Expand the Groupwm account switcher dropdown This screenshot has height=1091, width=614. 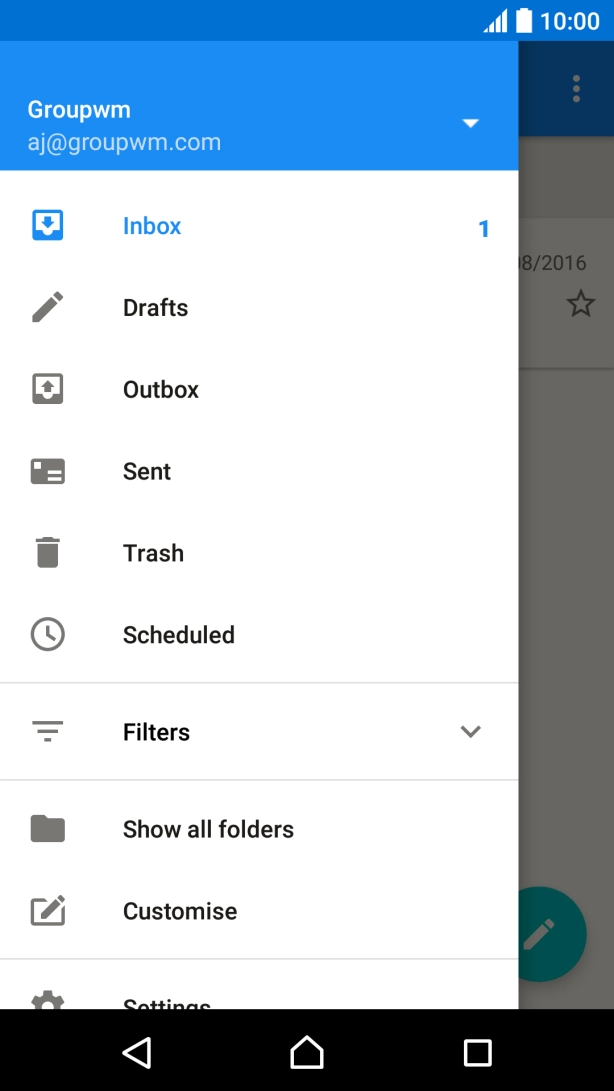(x=471, y=124)
